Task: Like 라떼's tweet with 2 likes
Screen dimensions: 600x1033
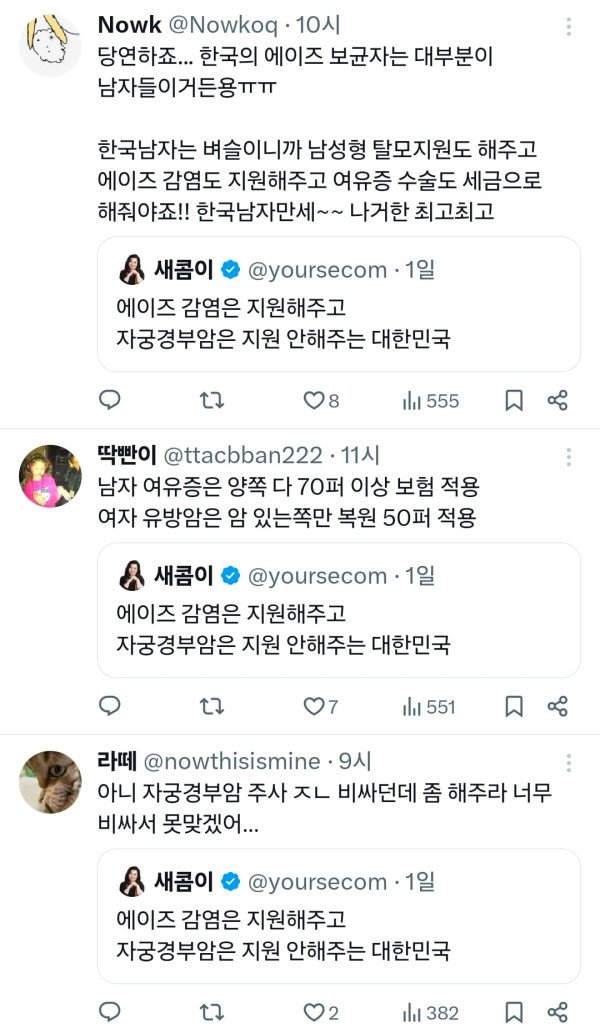Action: (315, 1013)
